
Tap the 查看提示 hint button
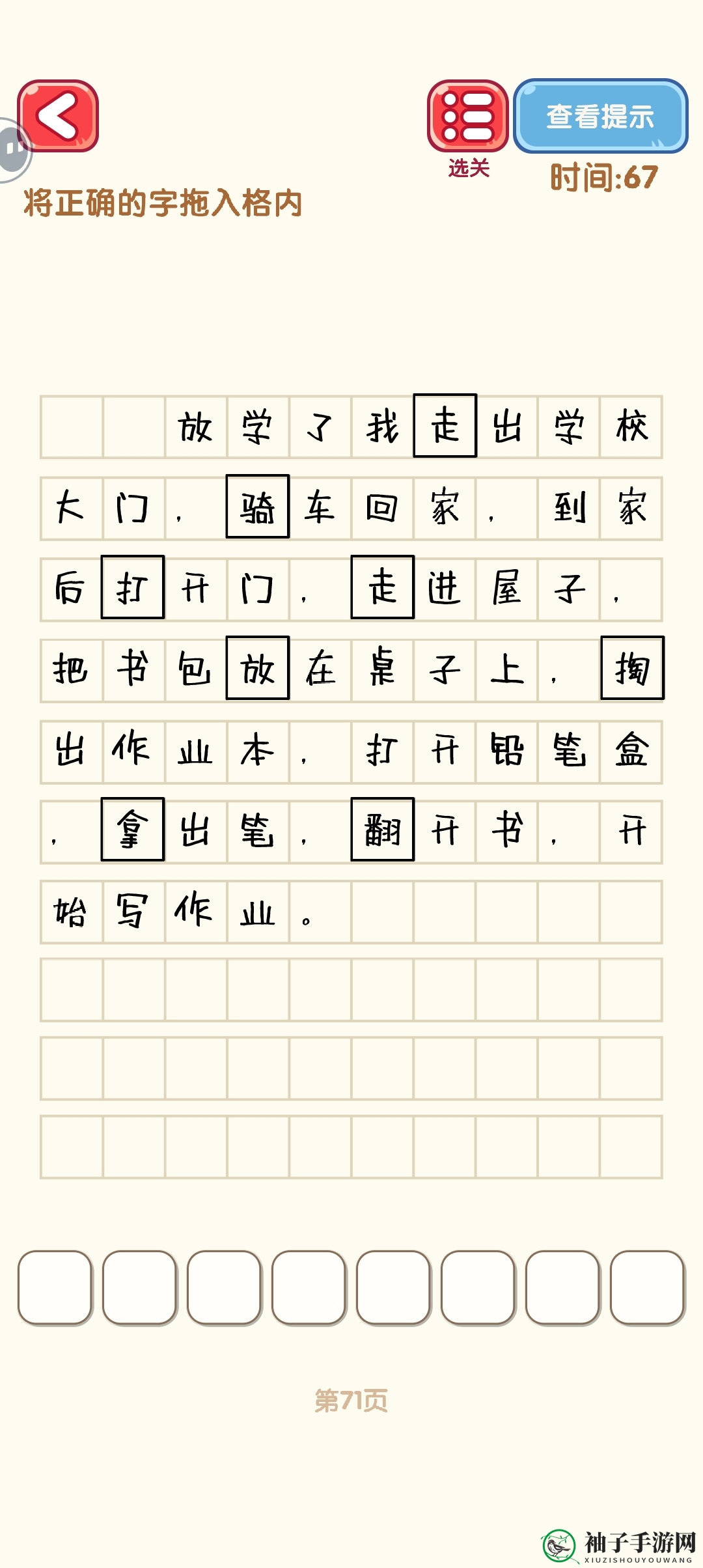600,117
